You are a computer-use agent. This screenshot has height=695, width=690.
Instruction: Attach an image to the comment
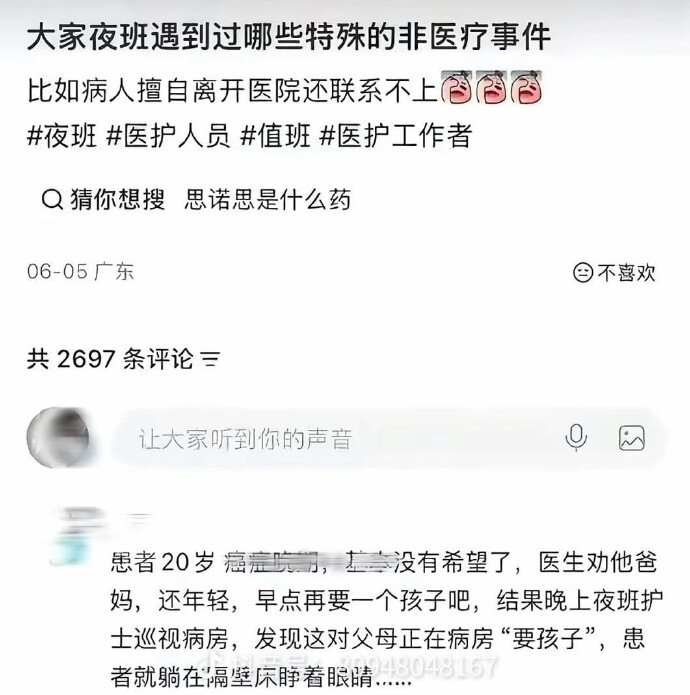point(632,438)
